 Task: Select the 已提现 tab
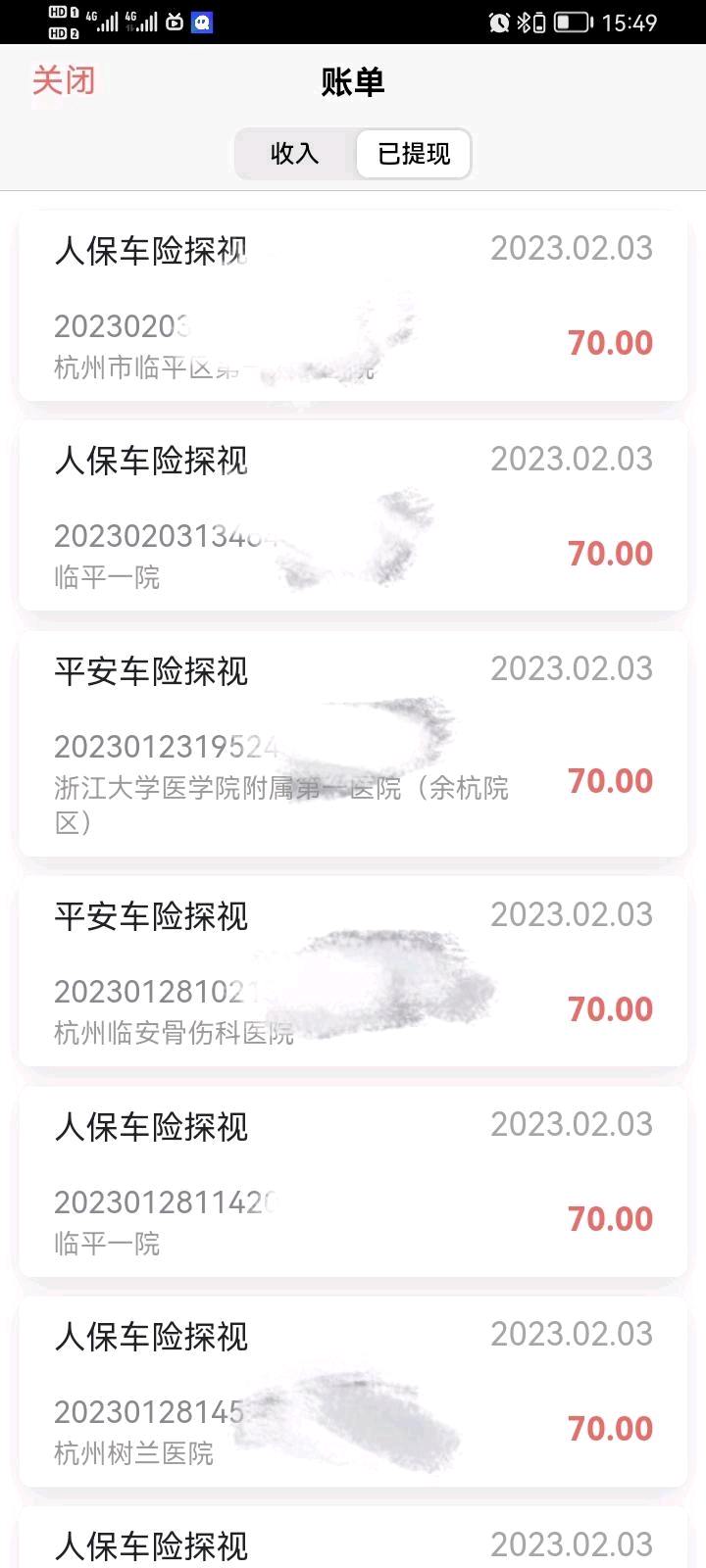(x=414, y=154)
